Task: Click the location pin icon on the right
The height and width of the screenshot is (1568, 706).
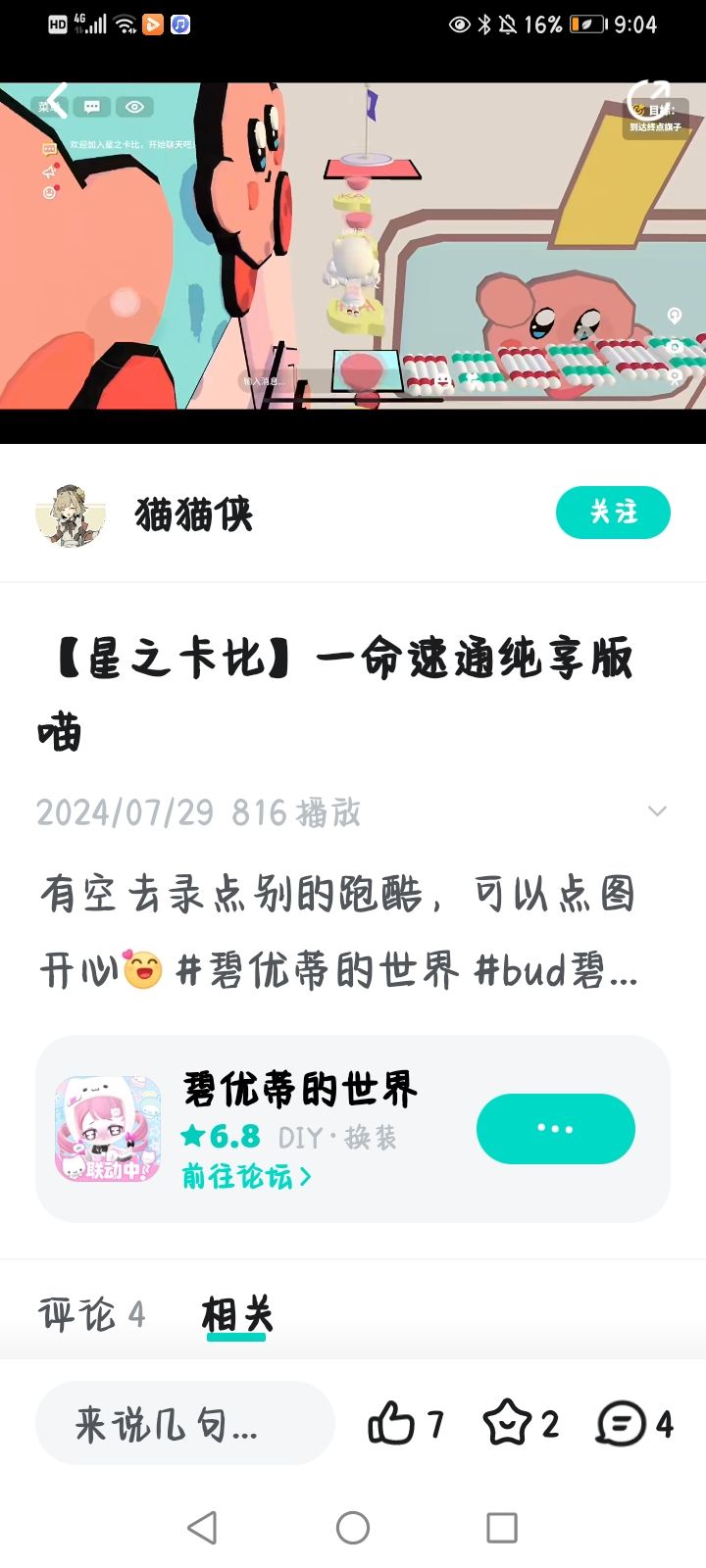Action: tap(675, 317)
